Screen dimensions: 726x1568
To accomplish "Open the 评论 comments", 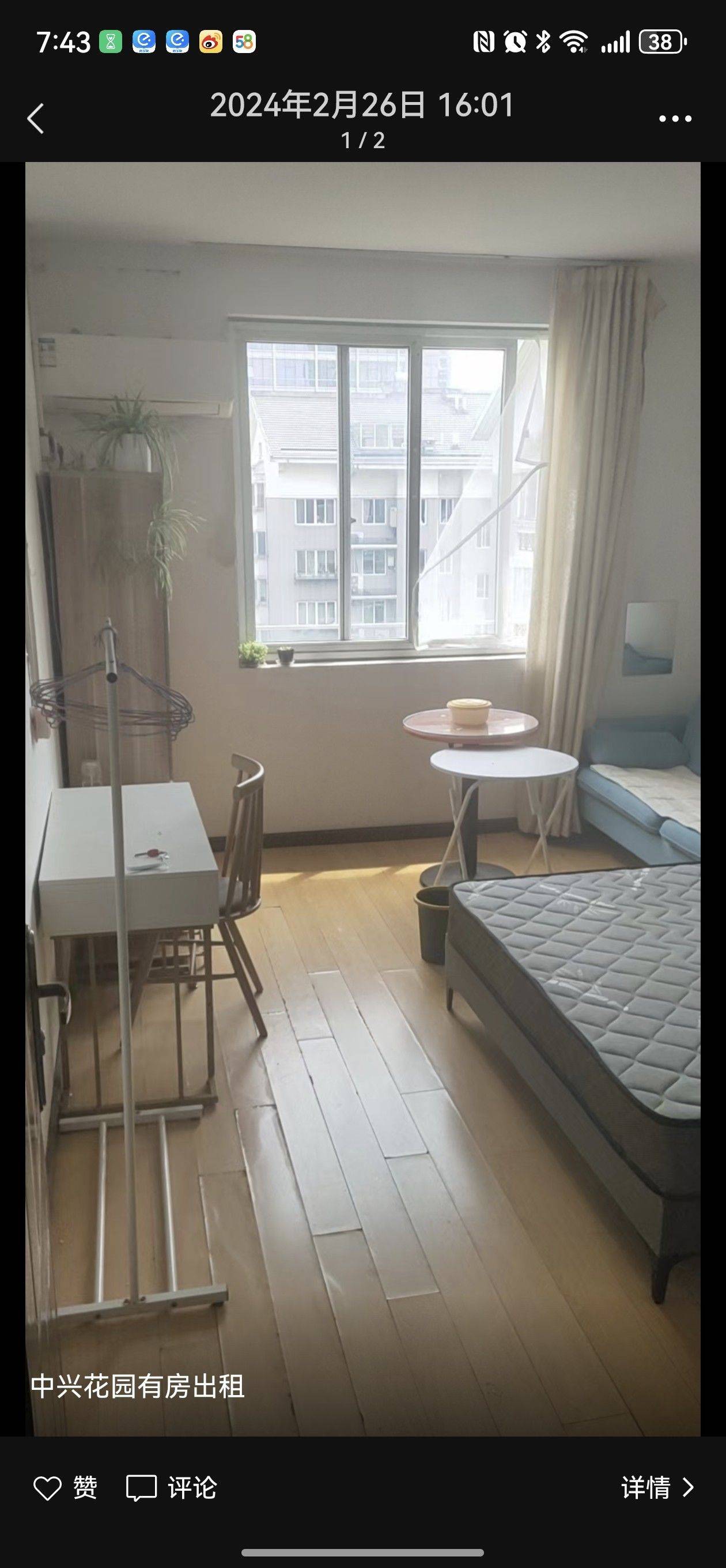I will [172, 1488].
